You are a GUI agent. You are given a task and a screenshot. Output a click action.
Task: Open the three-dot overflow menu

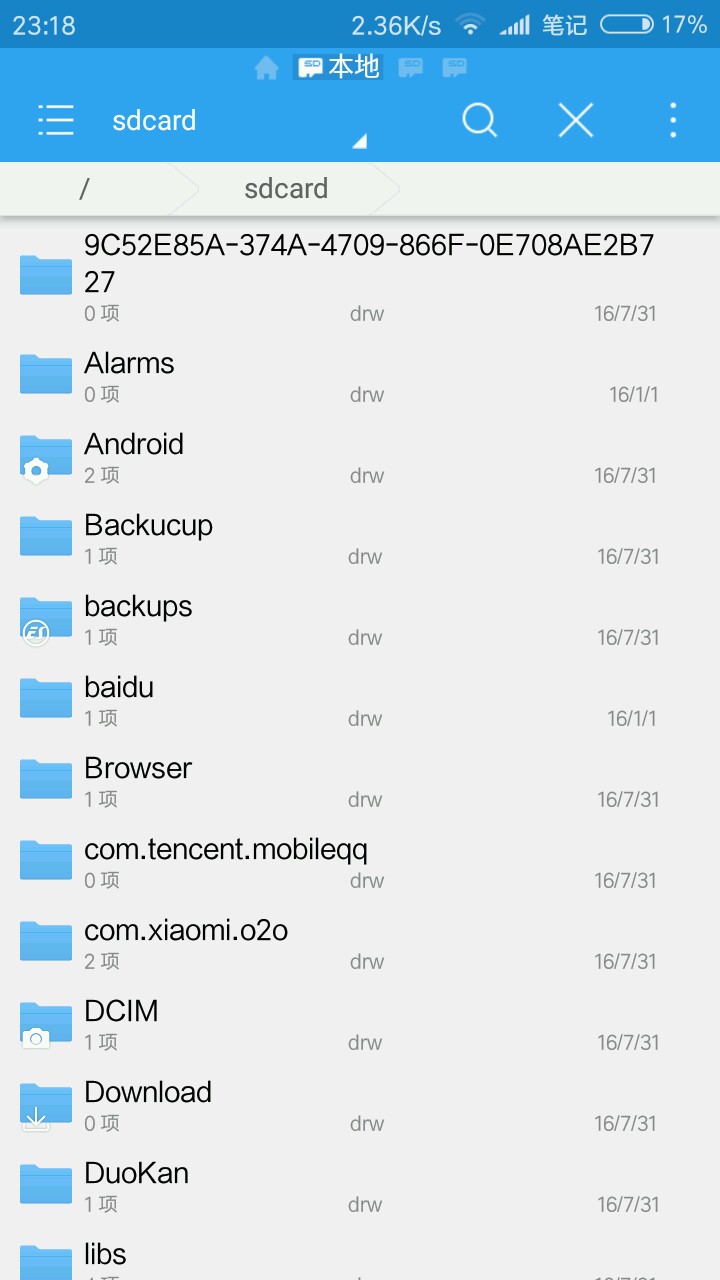(x=673, y=121)
